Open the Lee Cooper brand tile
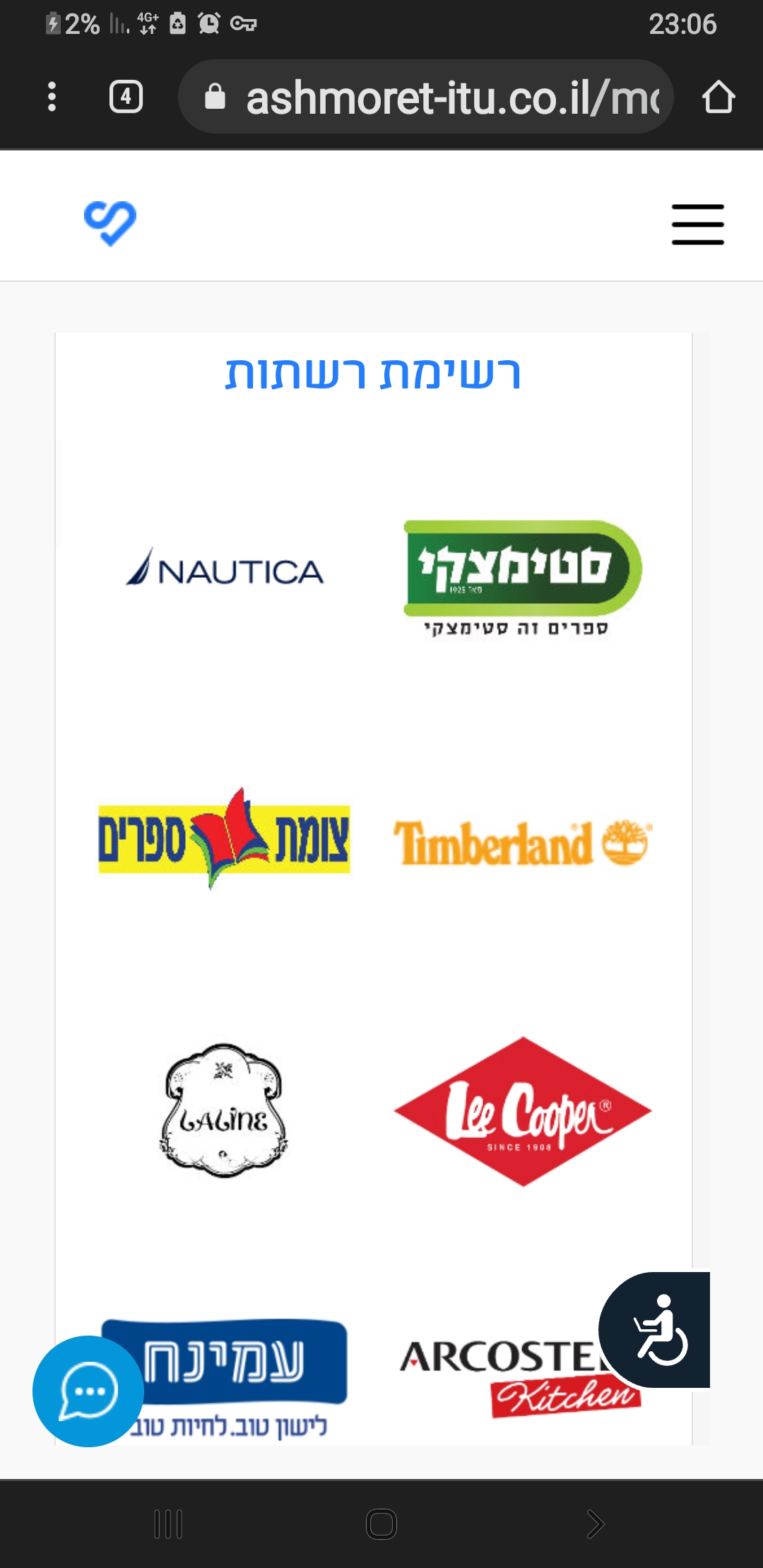The height and width of the screenshot is (1568, 763). (x=521, y=1112)
